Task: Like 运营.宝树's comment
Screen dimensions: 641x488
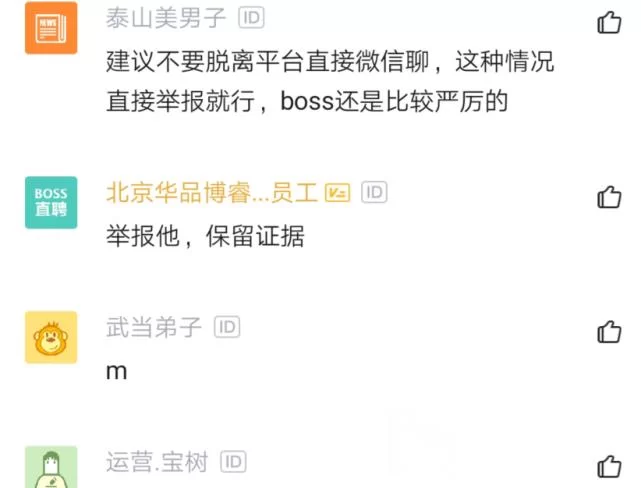Action: (x=609, y=465)
